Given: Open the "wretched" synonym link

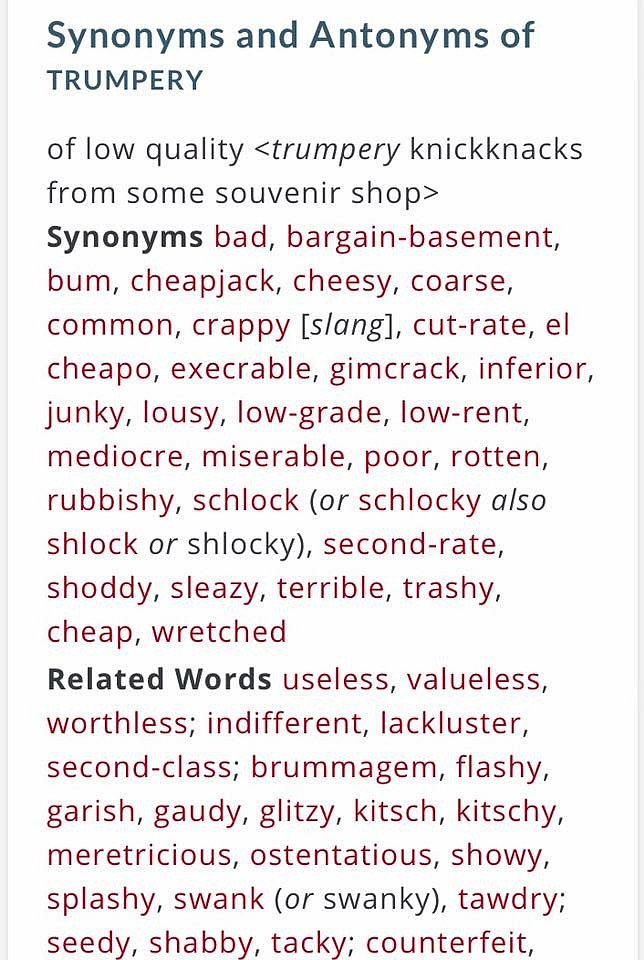Looking at the screenshot, I should [x=218, y=632].
